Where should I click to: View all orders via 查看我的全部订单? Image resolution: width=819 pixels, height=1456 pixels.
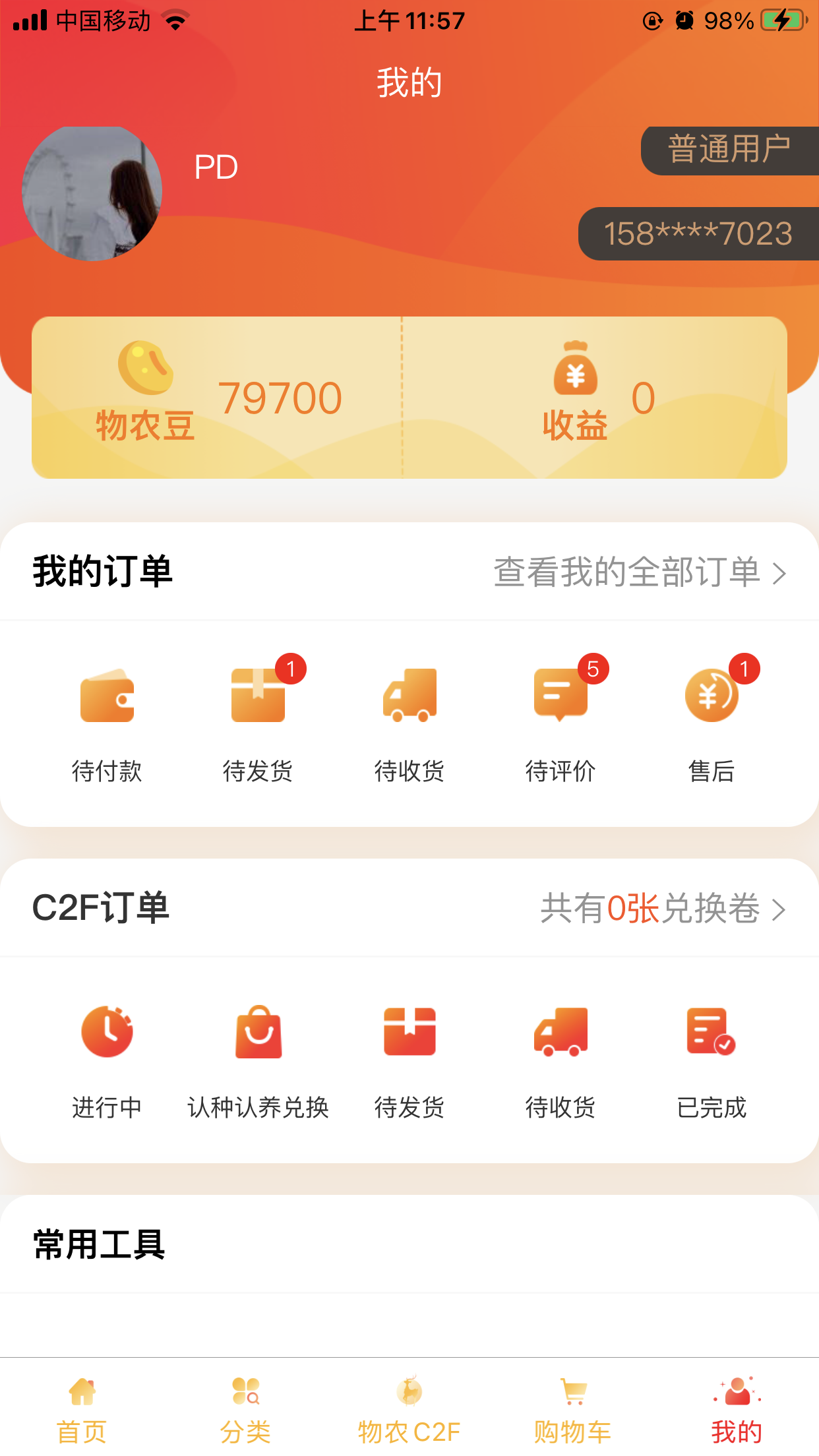coord(640,572)
